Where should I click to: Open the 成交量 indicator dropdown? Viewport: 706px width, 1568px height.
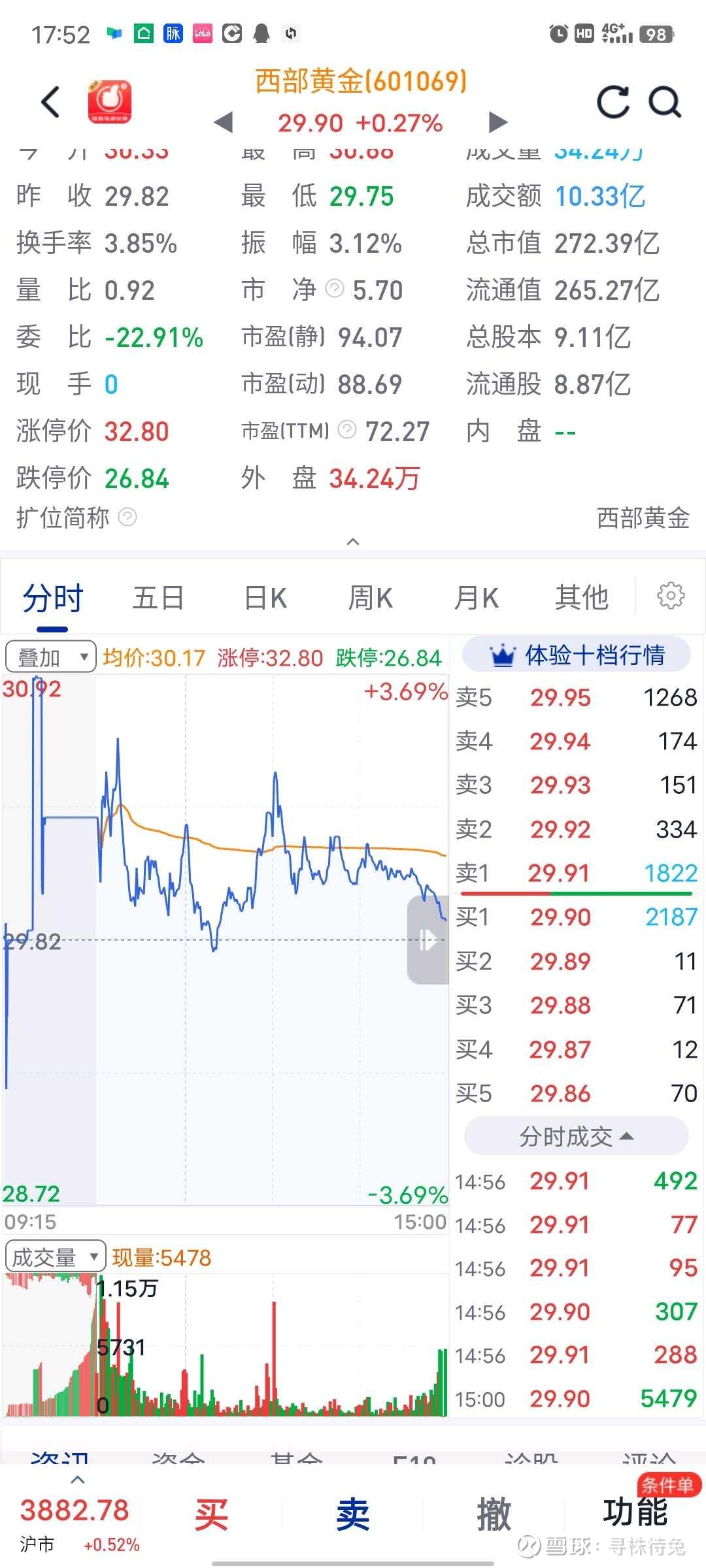pyautogui.click(x=55, y=1257)
